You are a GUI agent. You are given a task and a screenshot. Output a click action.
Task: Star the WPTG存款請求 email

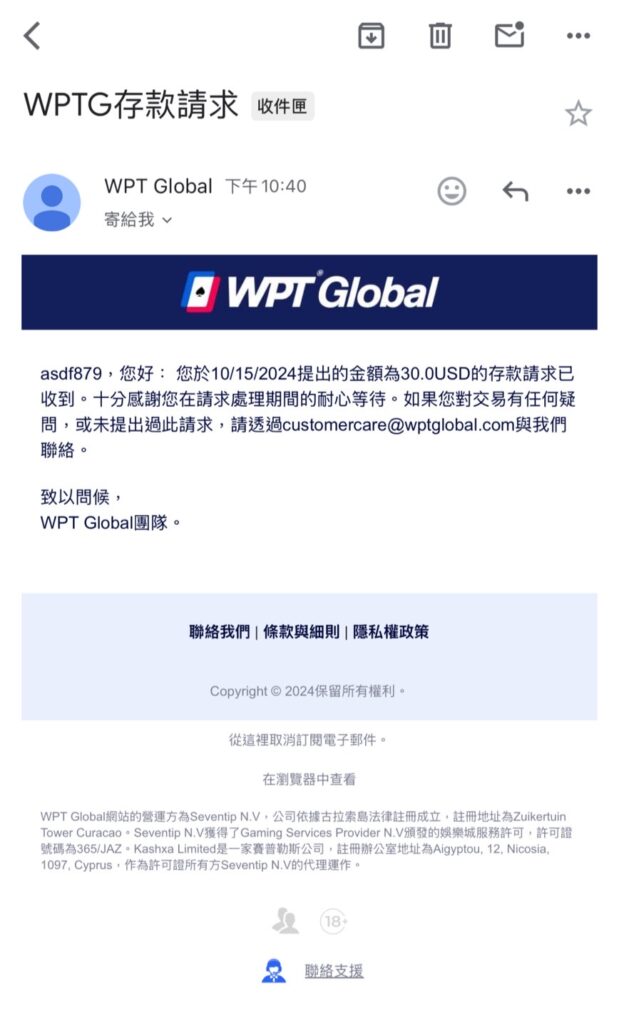579,114
